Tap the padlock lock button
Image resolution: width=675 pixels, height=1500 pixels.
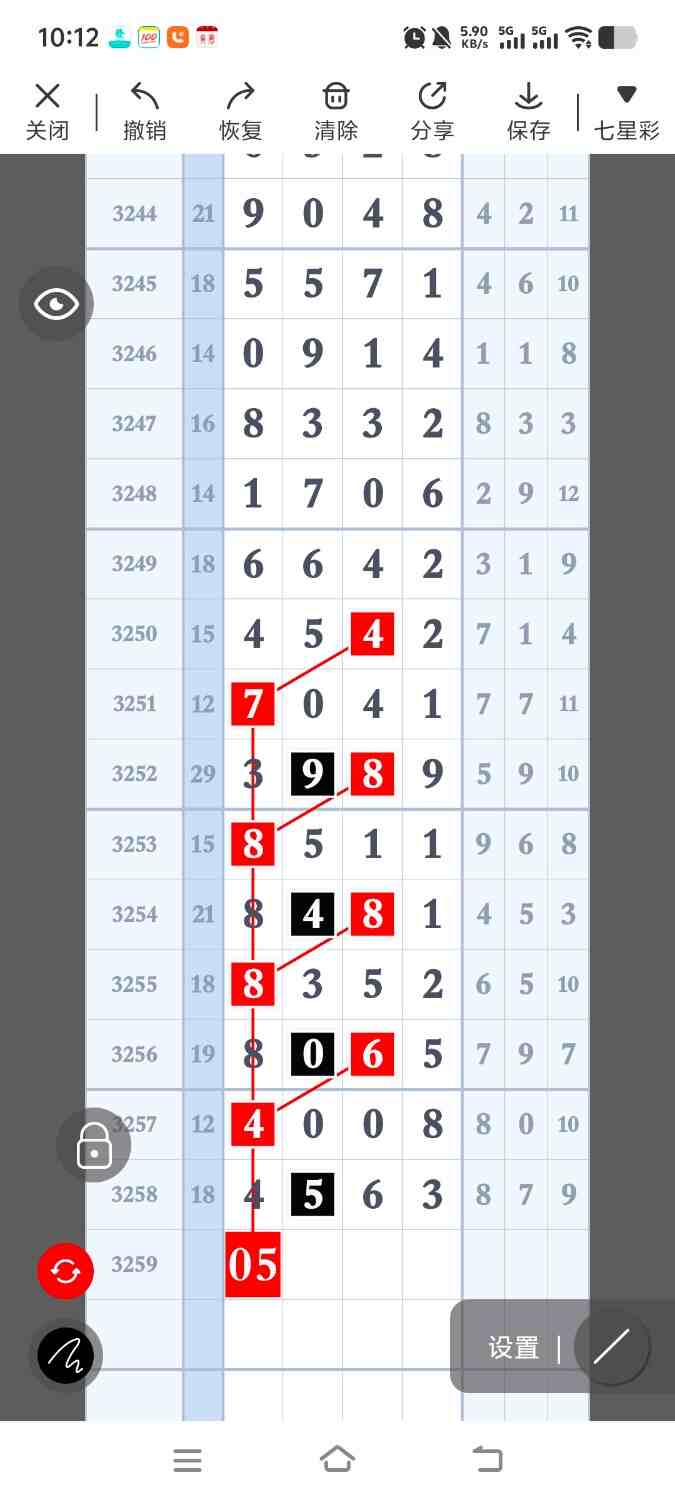coord(94,1145)
